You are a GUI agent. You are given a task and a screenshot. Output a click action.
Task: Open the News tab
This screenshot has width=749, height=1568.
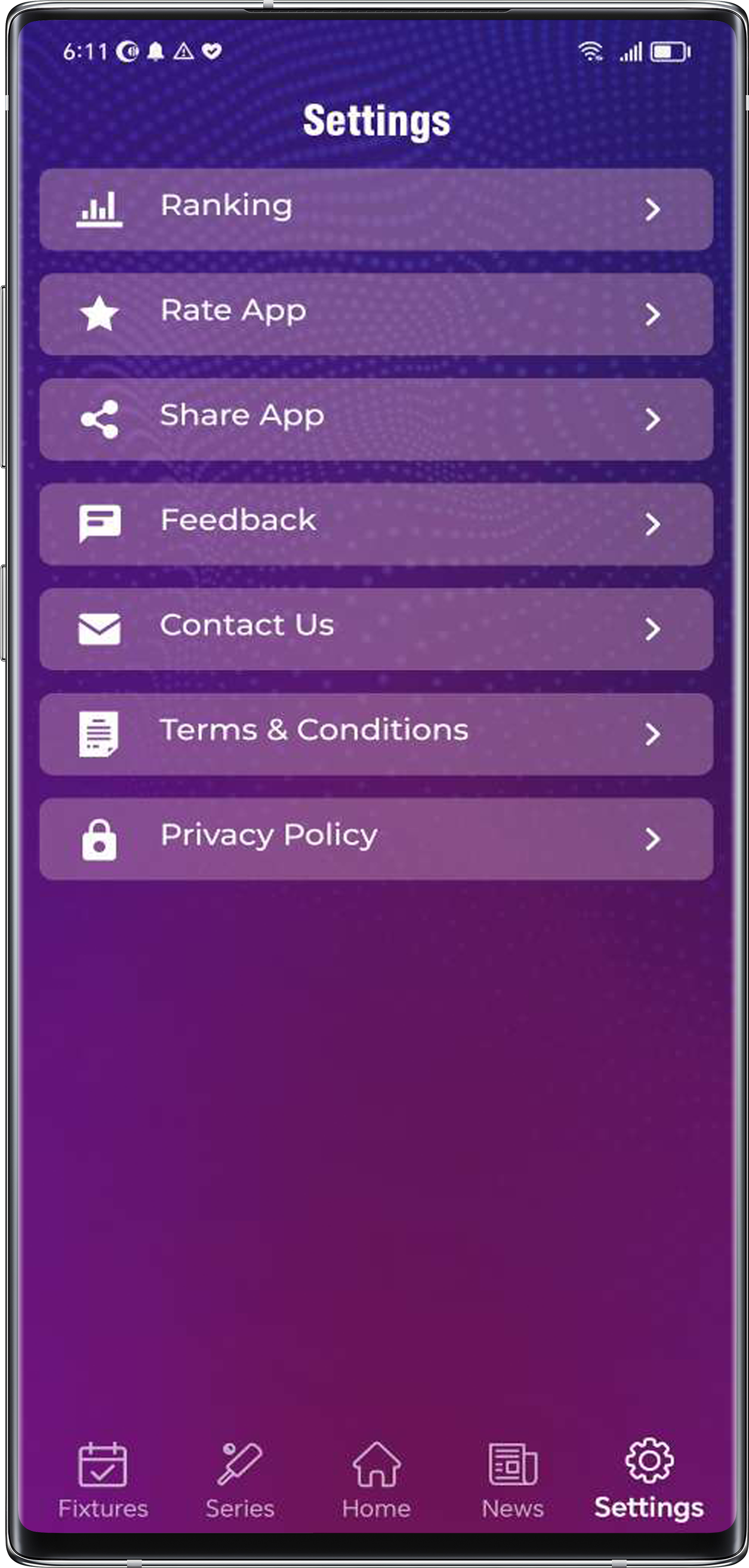513,1480
